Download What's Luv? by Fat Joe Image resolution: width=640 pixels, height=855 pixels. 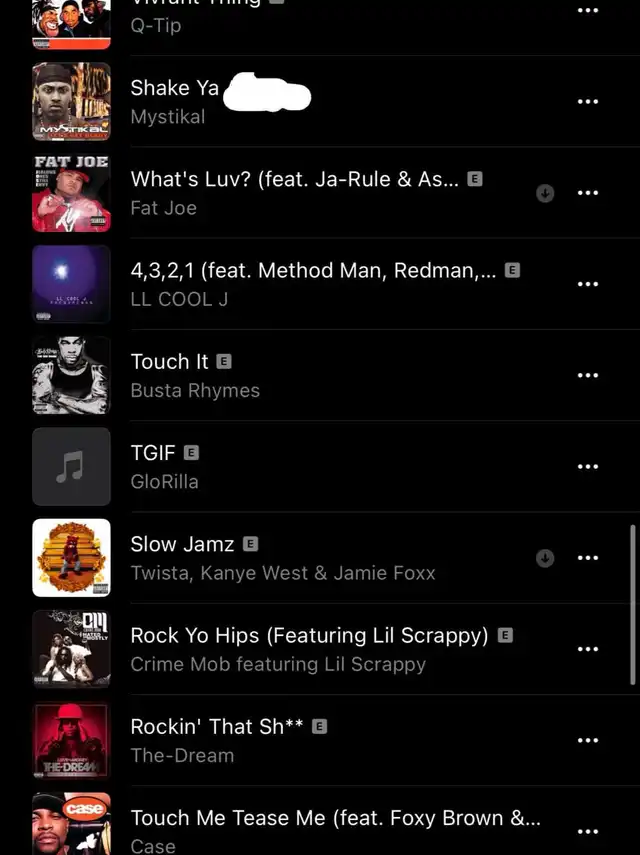[x=545, y=193]
